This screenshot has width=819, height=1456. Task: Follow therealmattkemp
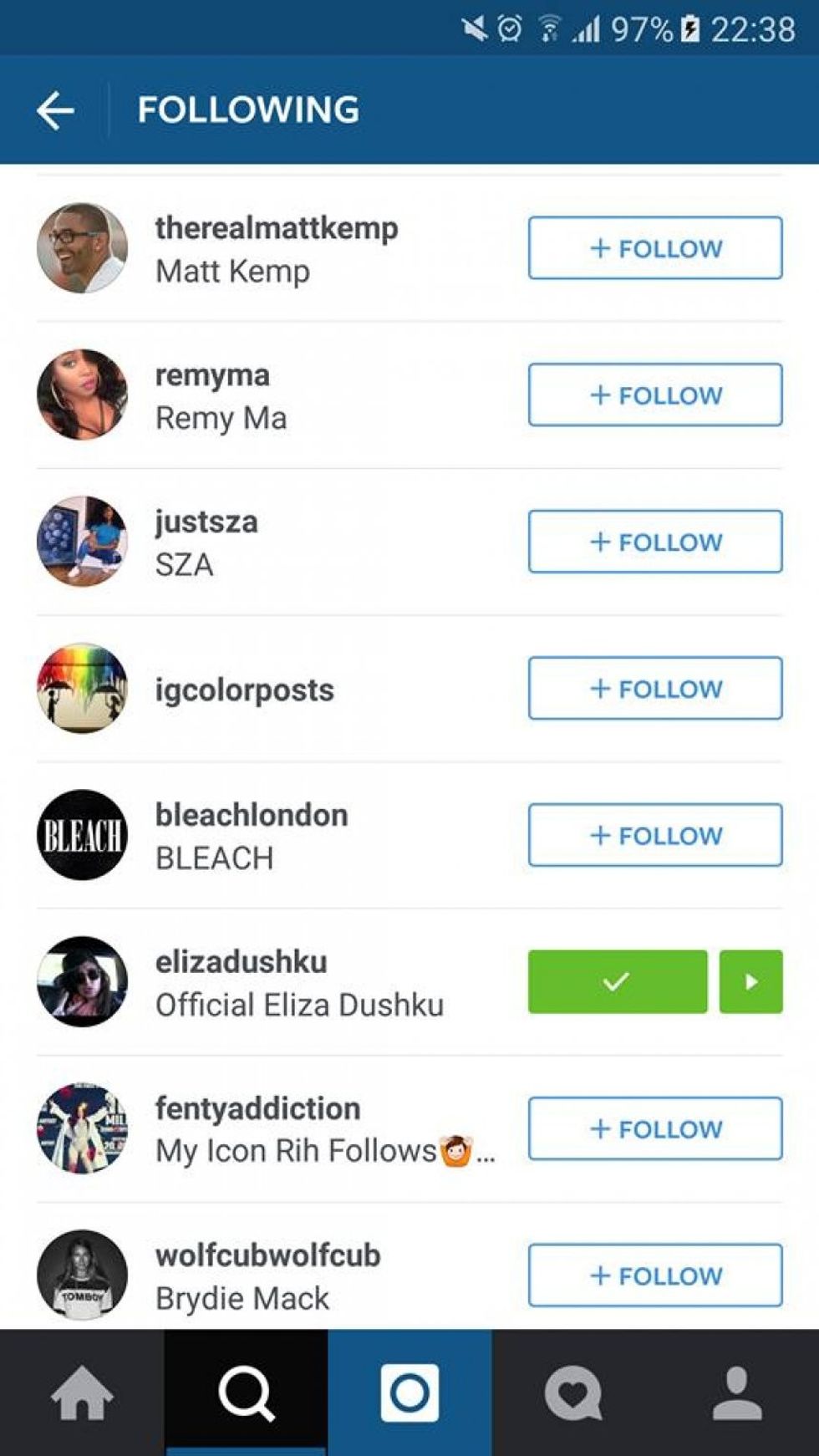point(654,248)
